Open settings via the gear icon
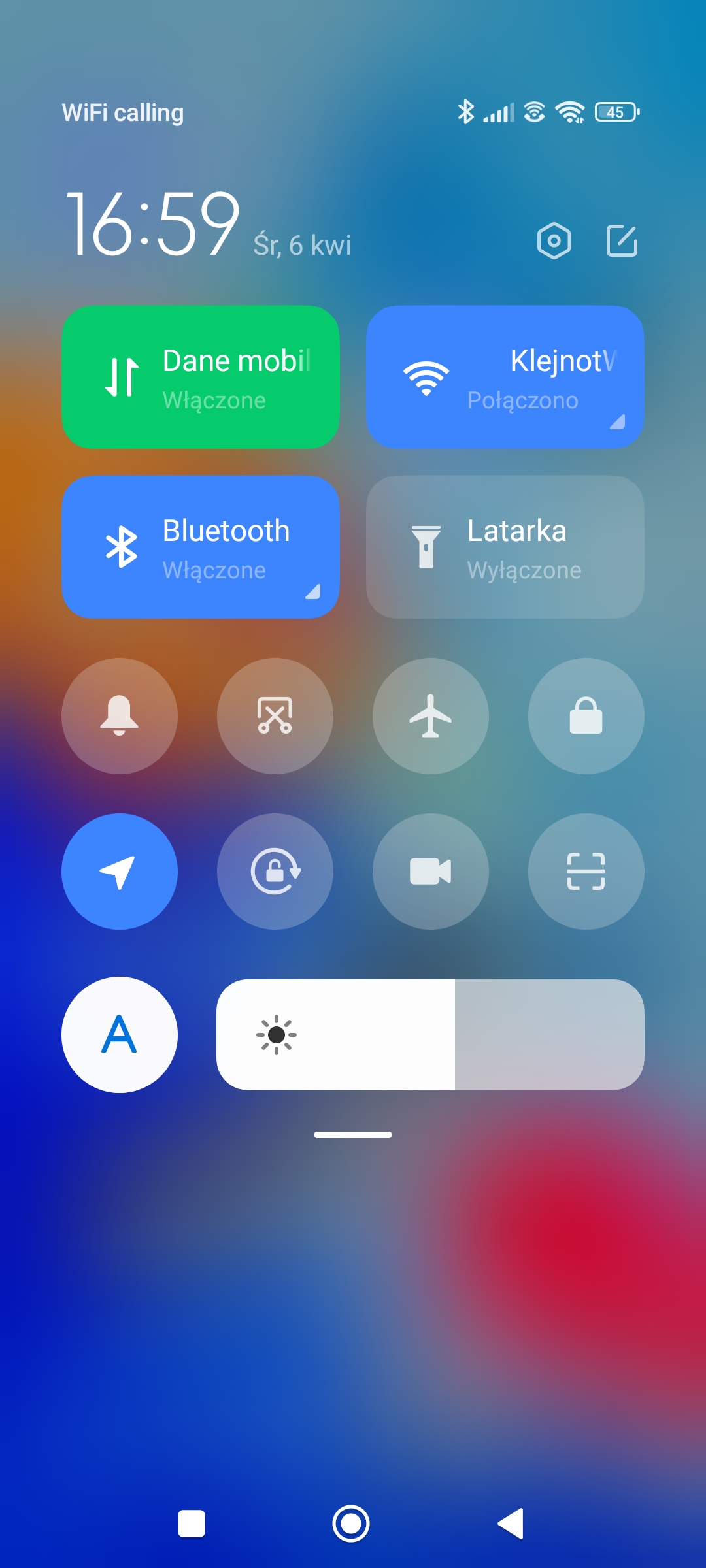This screenshot has height=1568, width=706. point(554,241)
